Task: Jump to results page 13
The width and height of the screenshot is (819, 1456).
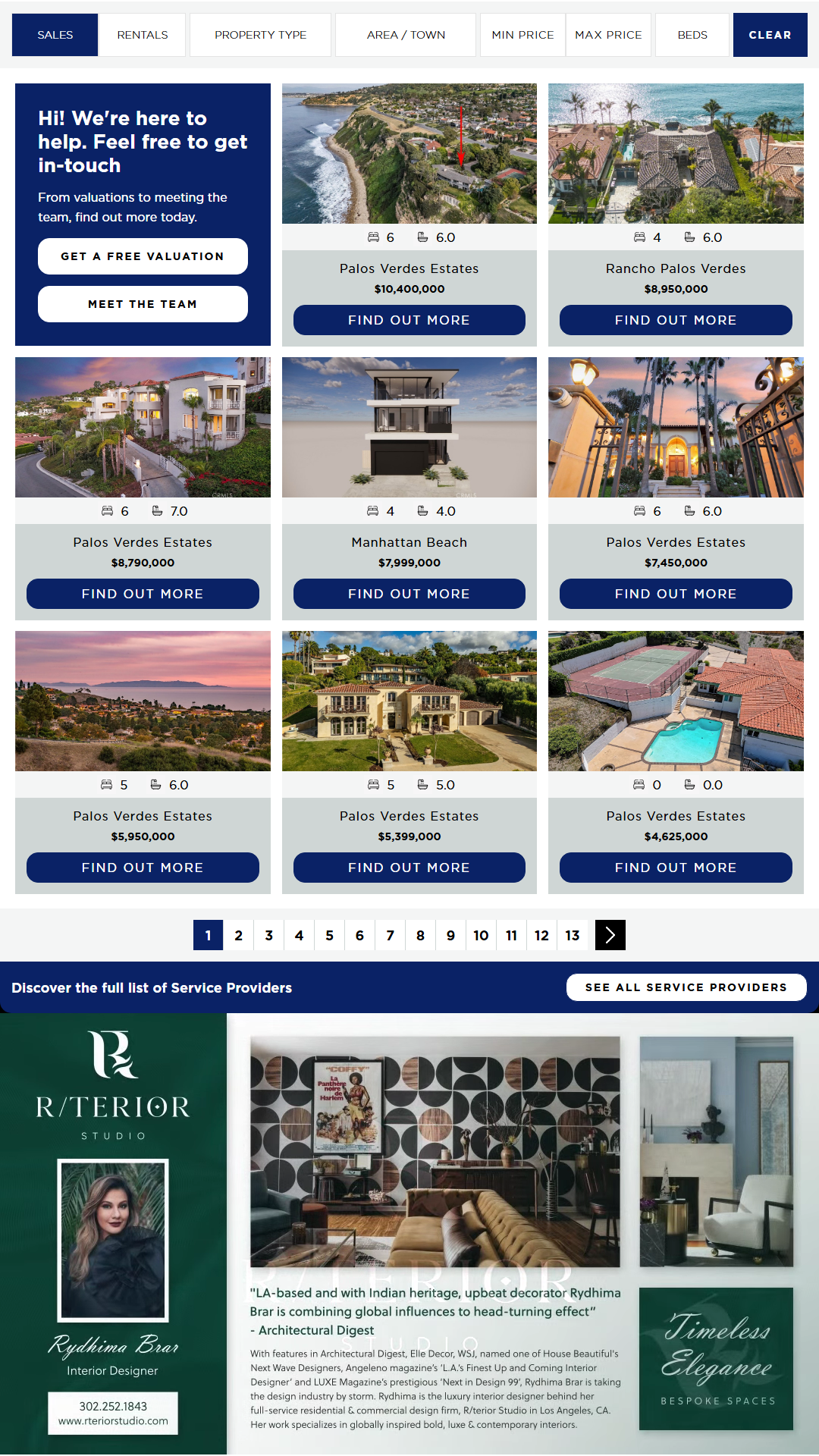Action: 572,935
